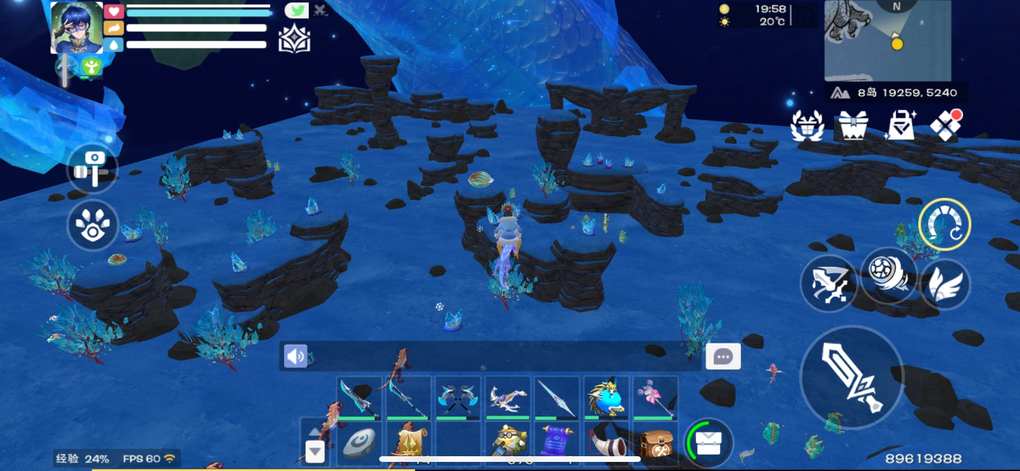Trigger the weapon swap skill
Image resolution: width=1020 pixels, height=471 pixels.
(828, 283)
